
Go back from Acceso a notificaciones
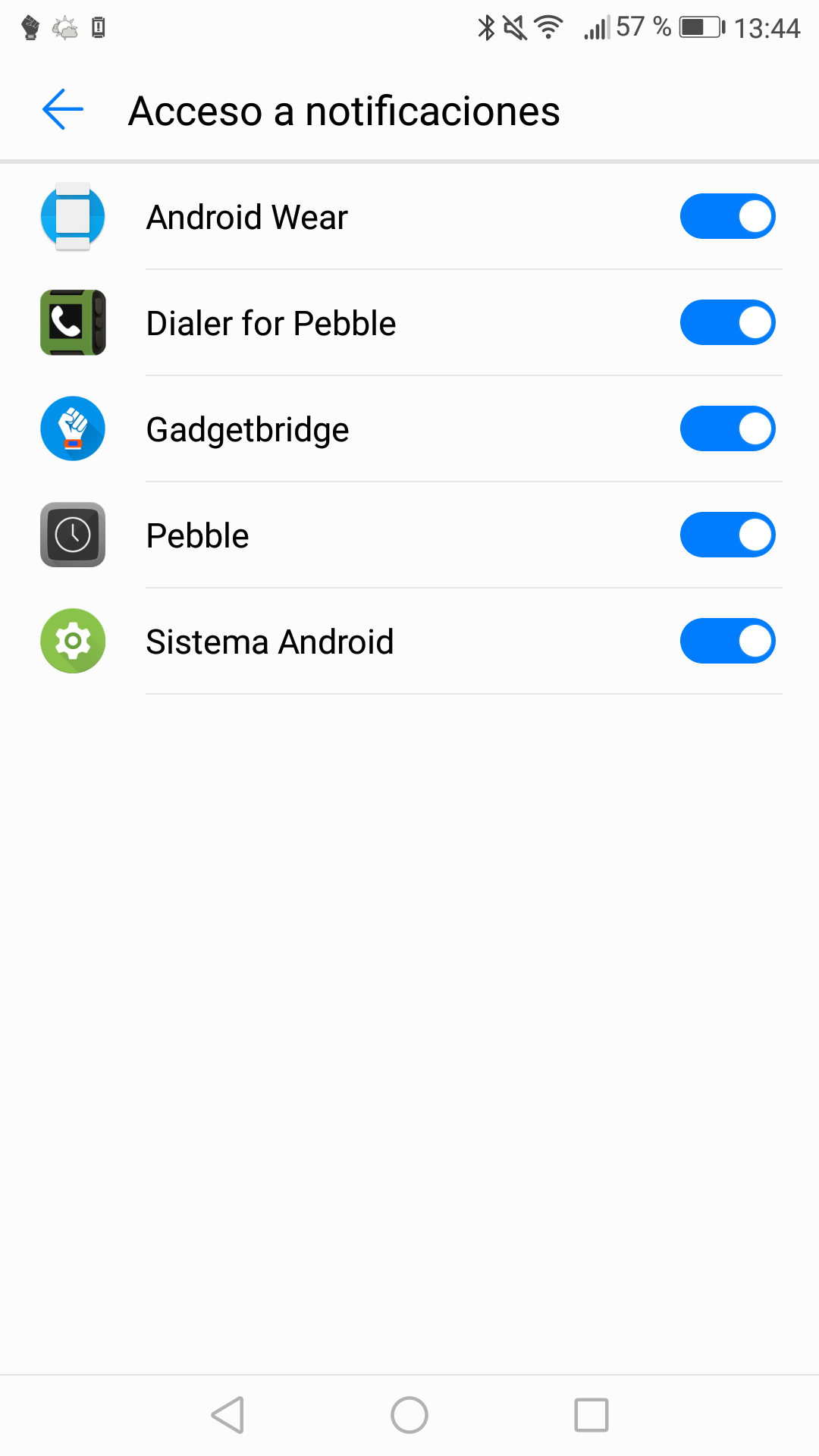point(63,110)
